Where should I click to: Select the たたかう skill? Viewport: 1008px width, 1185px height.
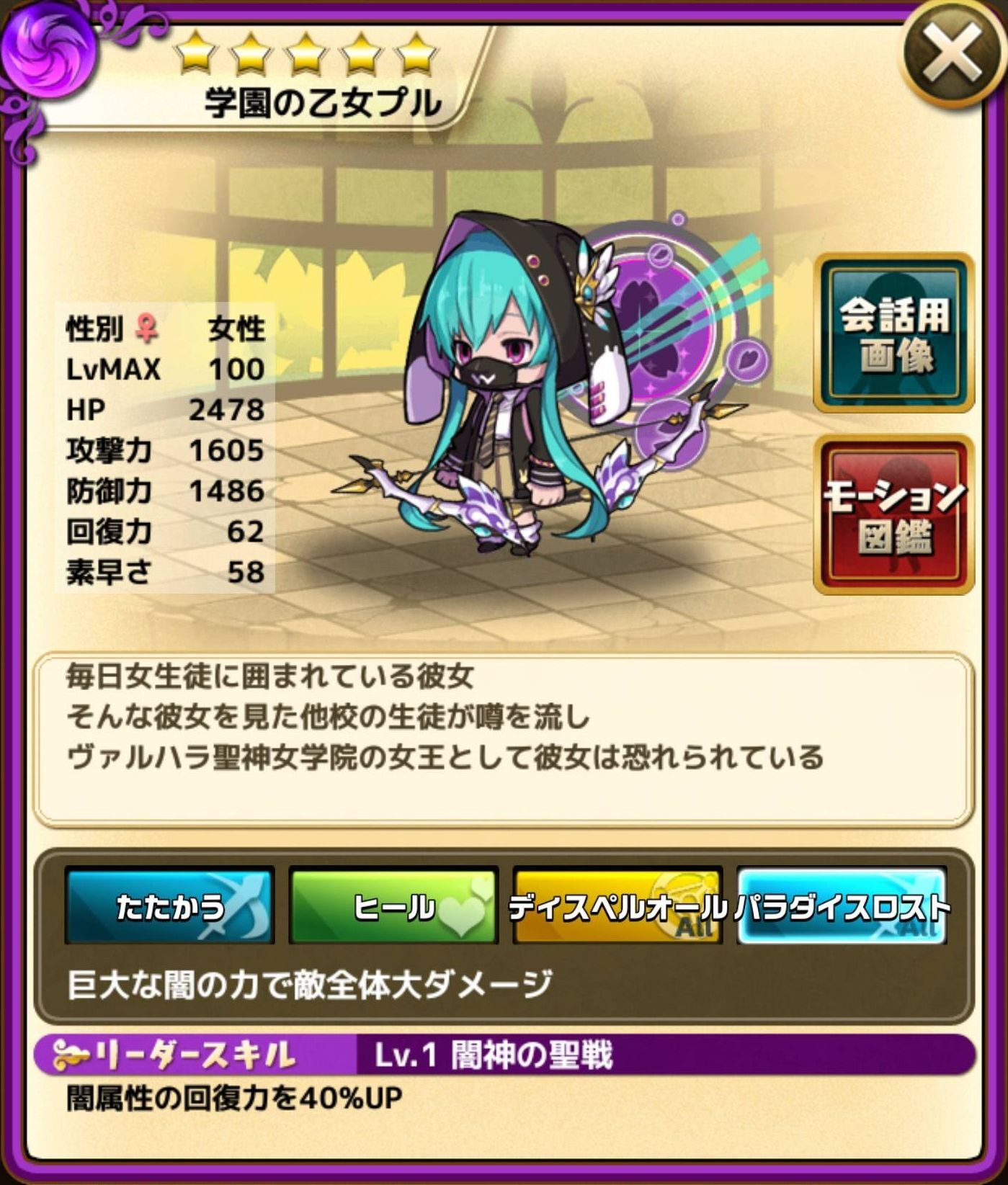point(170,906)
